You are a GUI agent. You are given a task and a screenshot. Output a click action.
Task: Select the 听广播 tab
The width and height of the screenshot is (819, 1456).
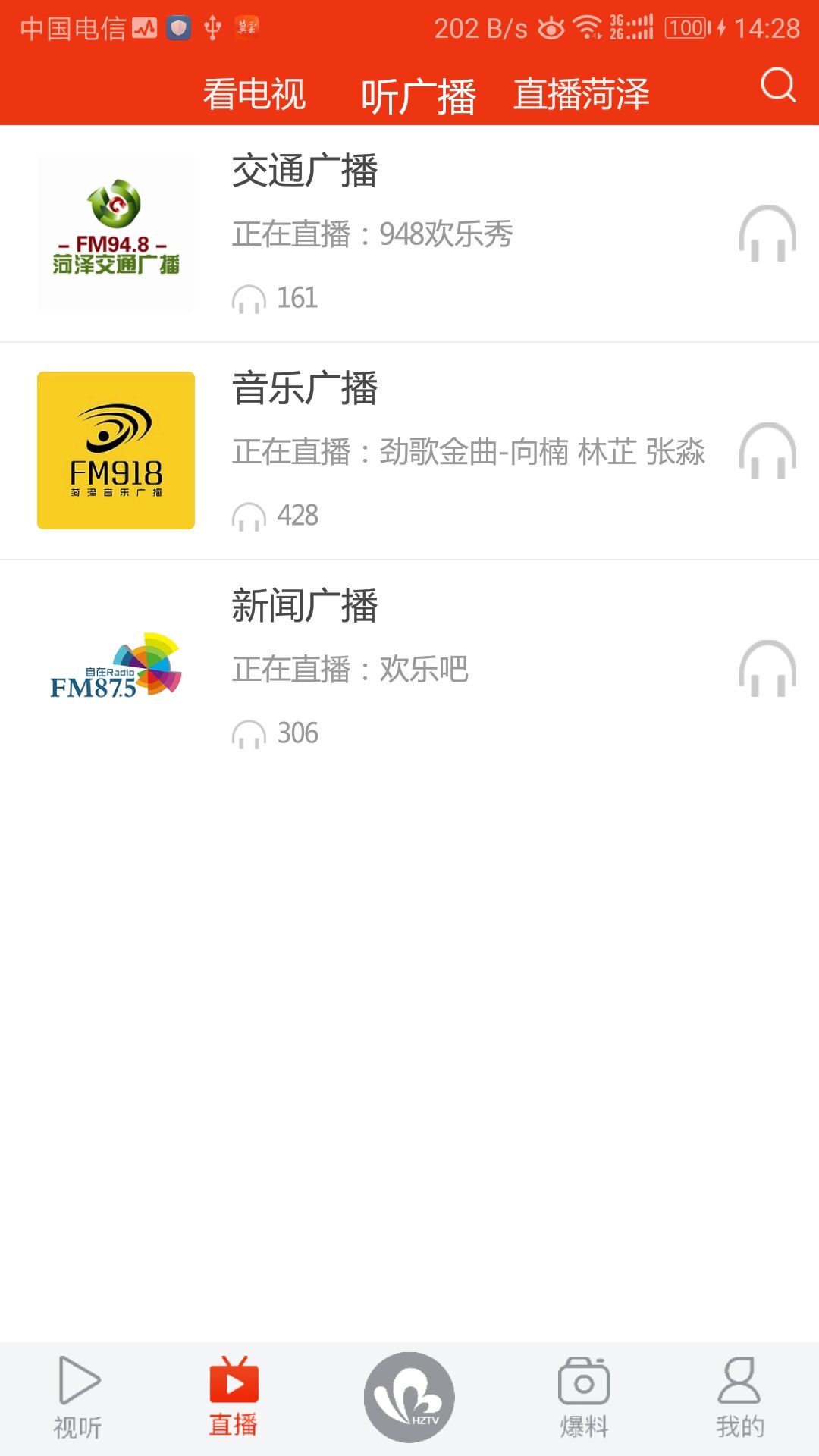[x=419, y=93]
